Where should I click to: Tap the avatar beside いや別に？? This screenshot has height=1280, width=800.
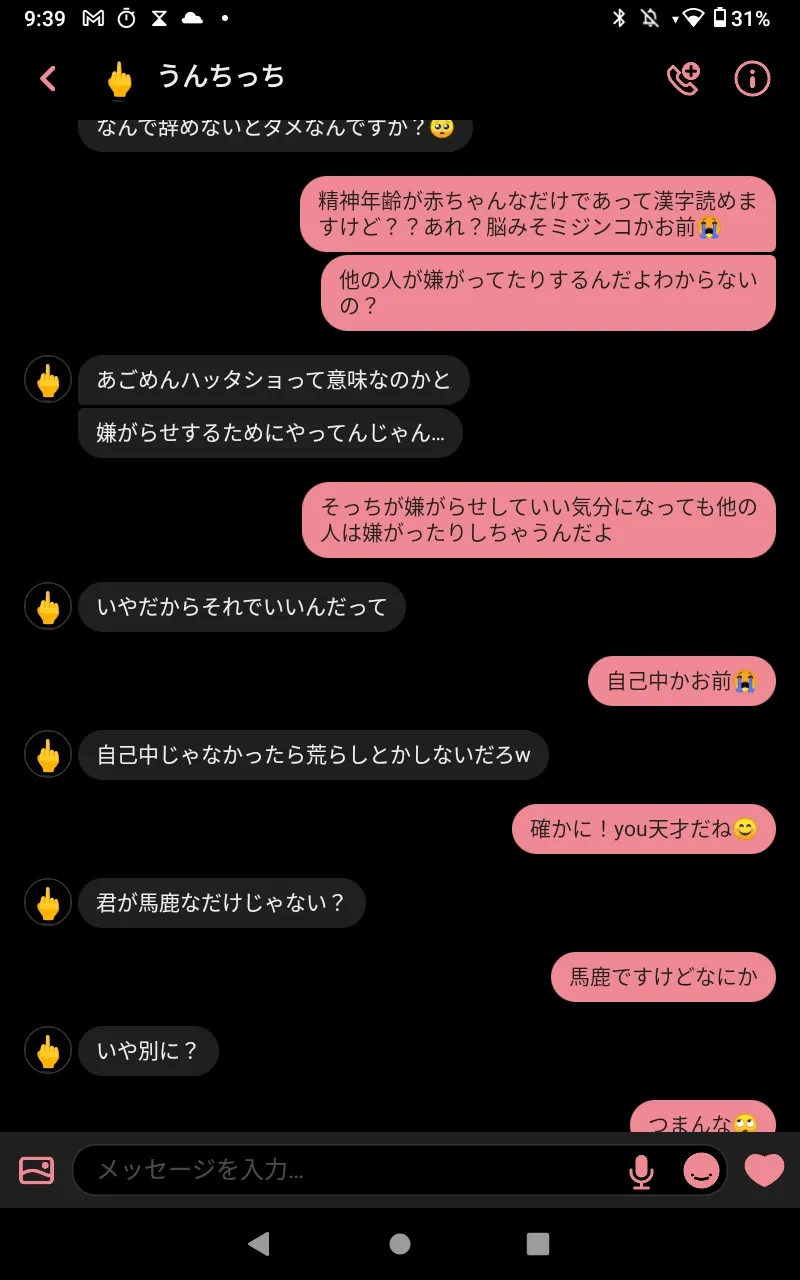[x=48, y=1051]
